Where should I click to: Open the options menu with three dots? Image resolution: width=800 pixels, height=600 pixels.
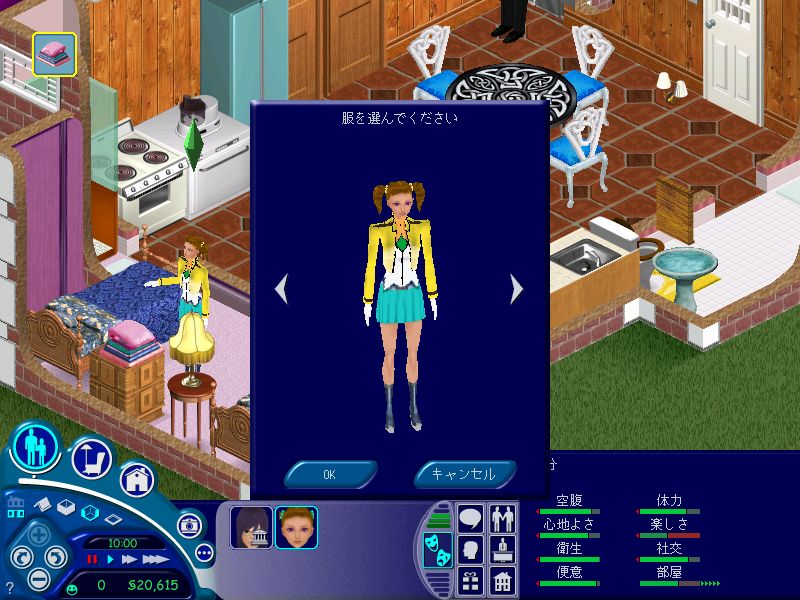tap(205, 551)
